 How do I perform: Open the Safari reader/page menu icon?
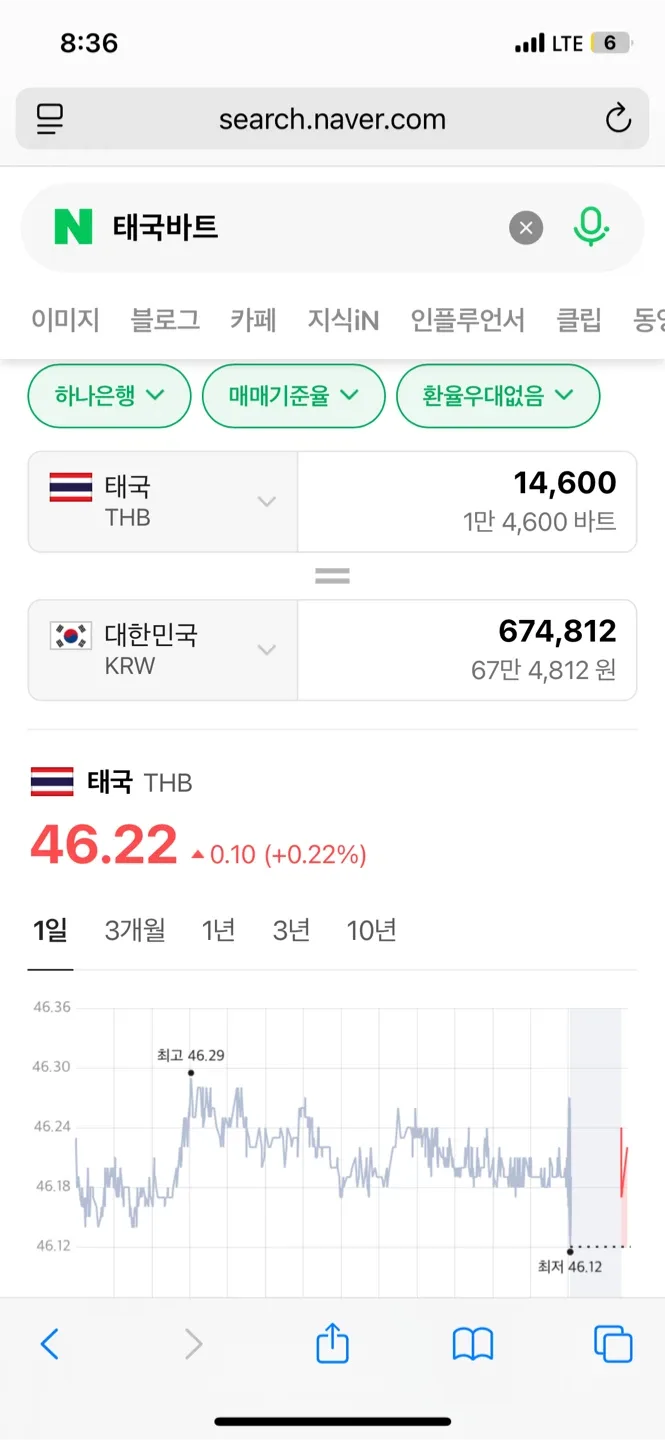(x=50, y=120)
